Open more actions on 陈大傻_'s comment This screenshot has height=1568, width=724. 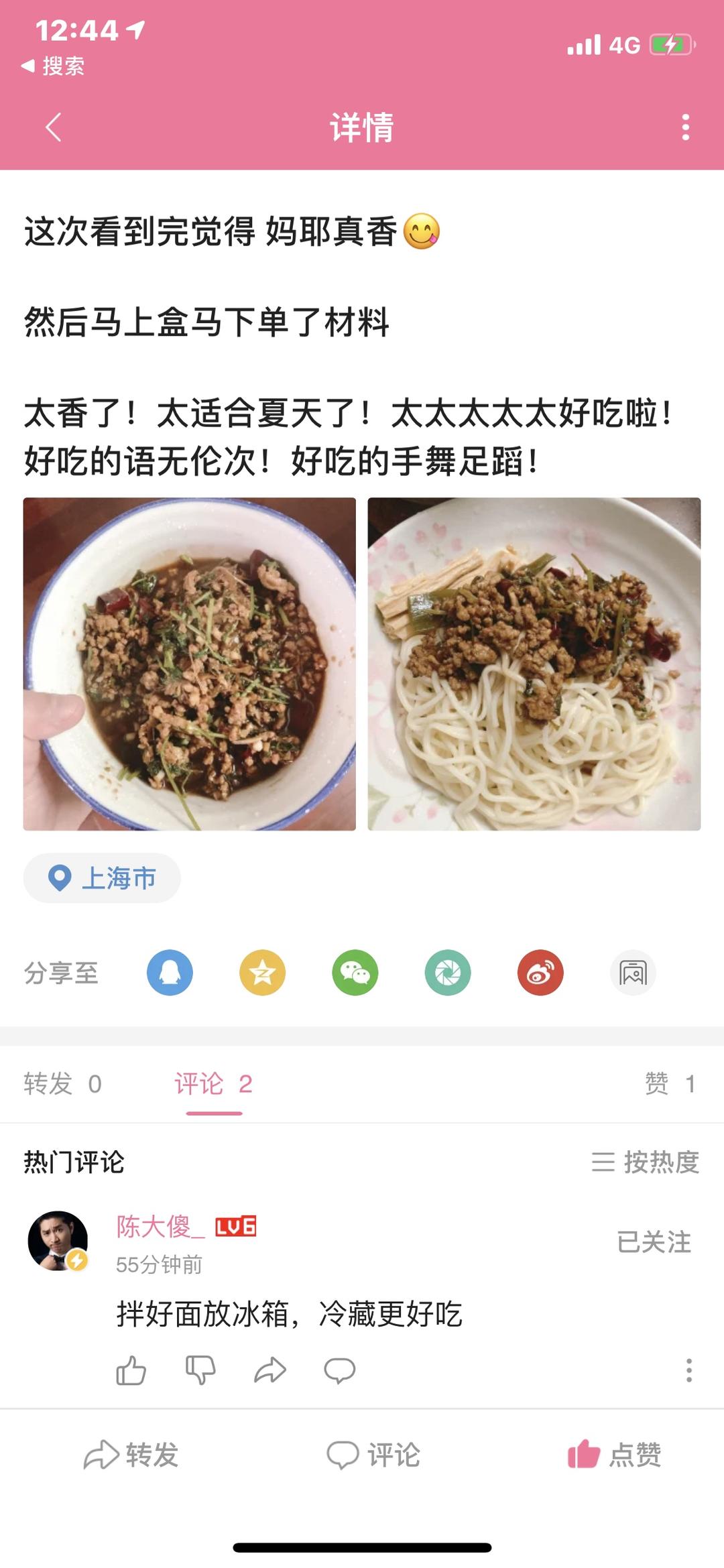[x=688, y=1370]
